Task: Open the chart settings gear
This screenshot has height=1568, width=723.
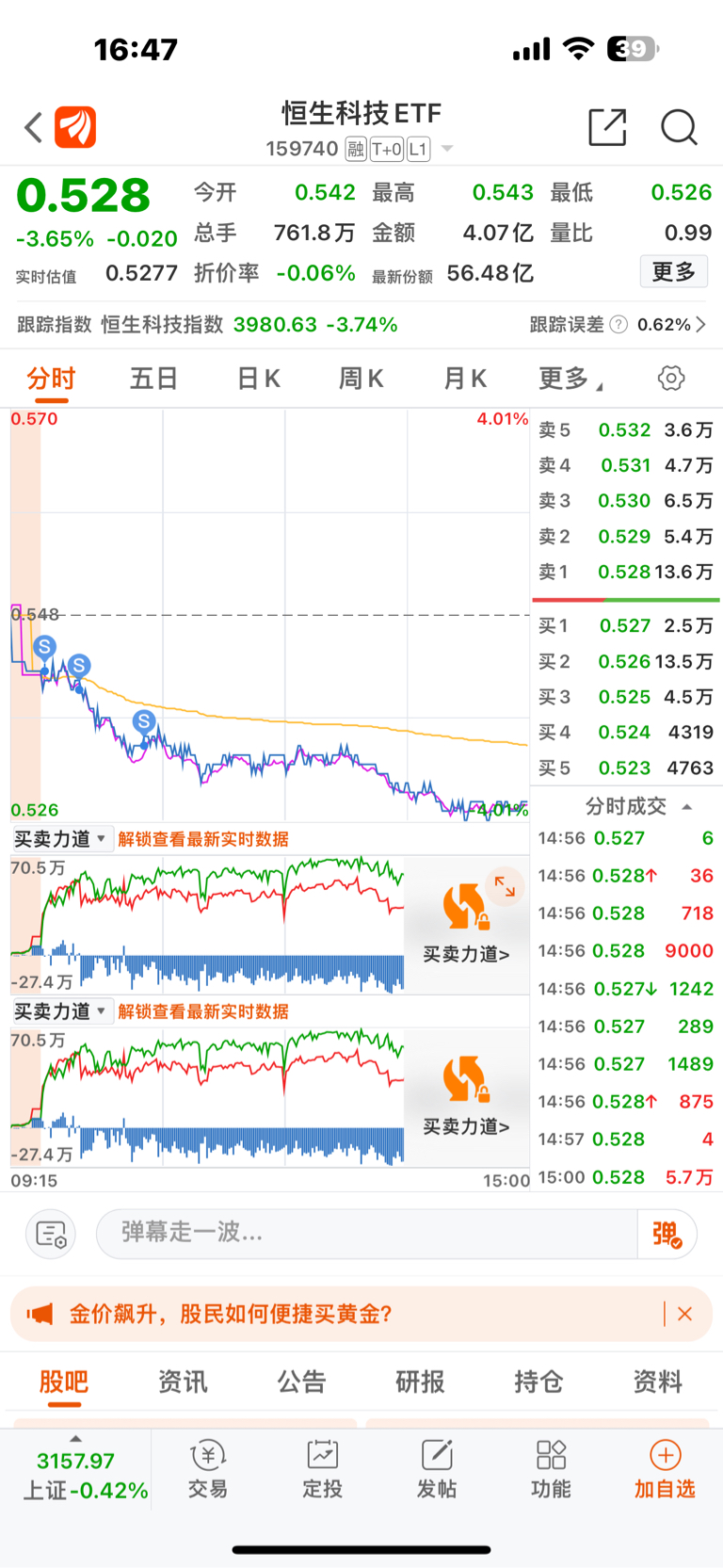Action: [670, 377]
